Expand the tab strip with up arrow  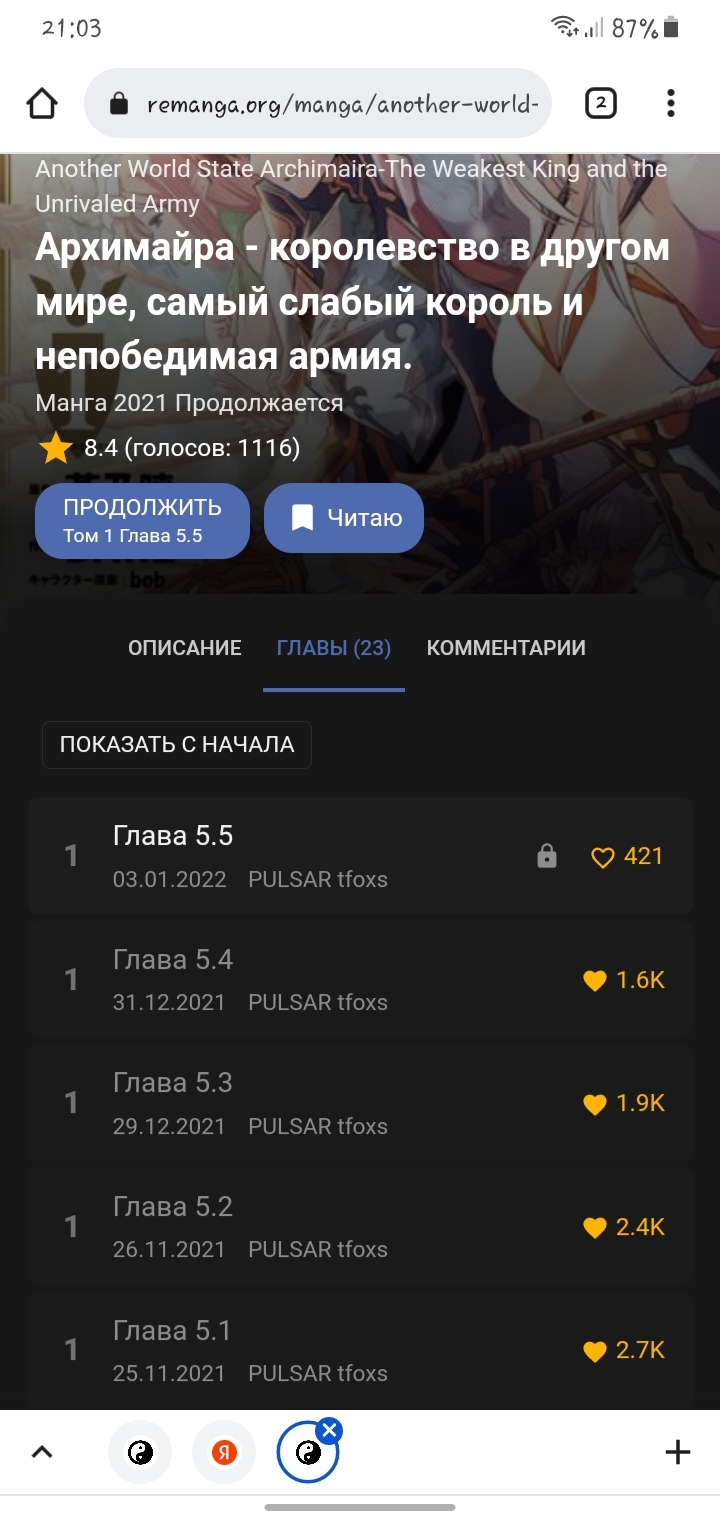pyautogui.click(x=42, y=1452)
